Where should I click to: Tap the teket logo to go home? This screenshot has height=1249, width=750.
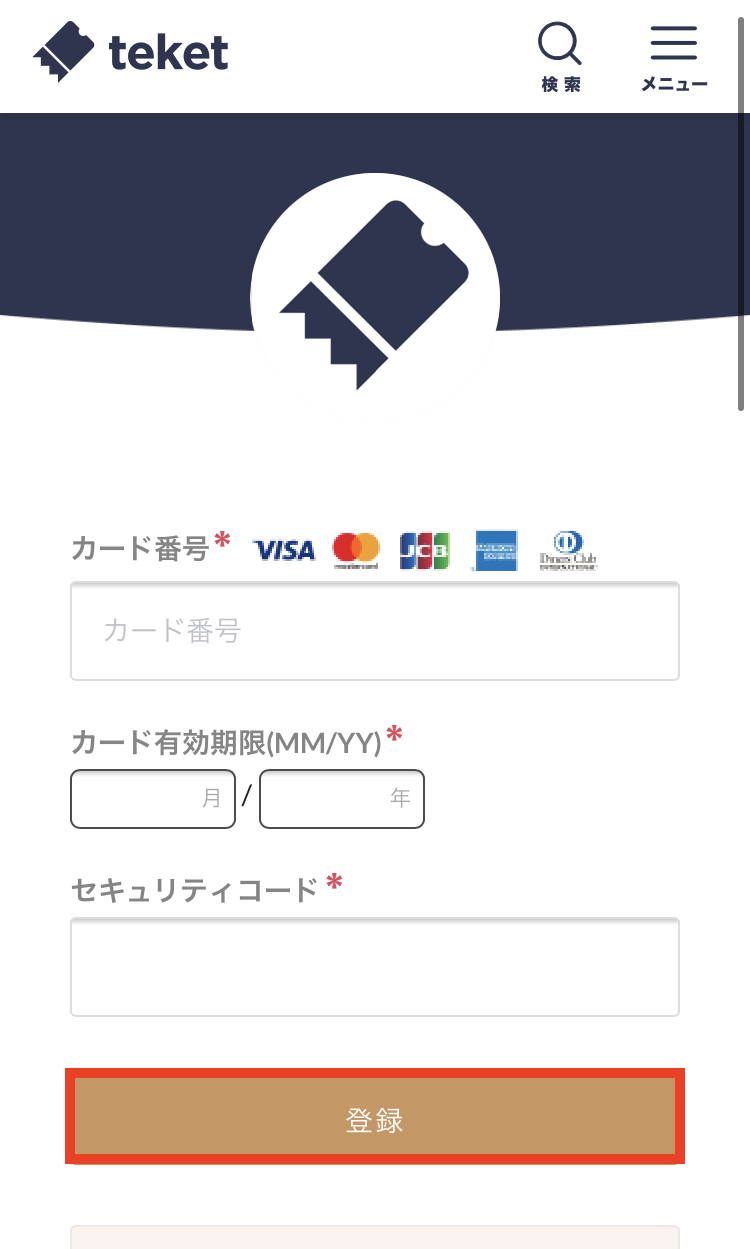point(131,52)
